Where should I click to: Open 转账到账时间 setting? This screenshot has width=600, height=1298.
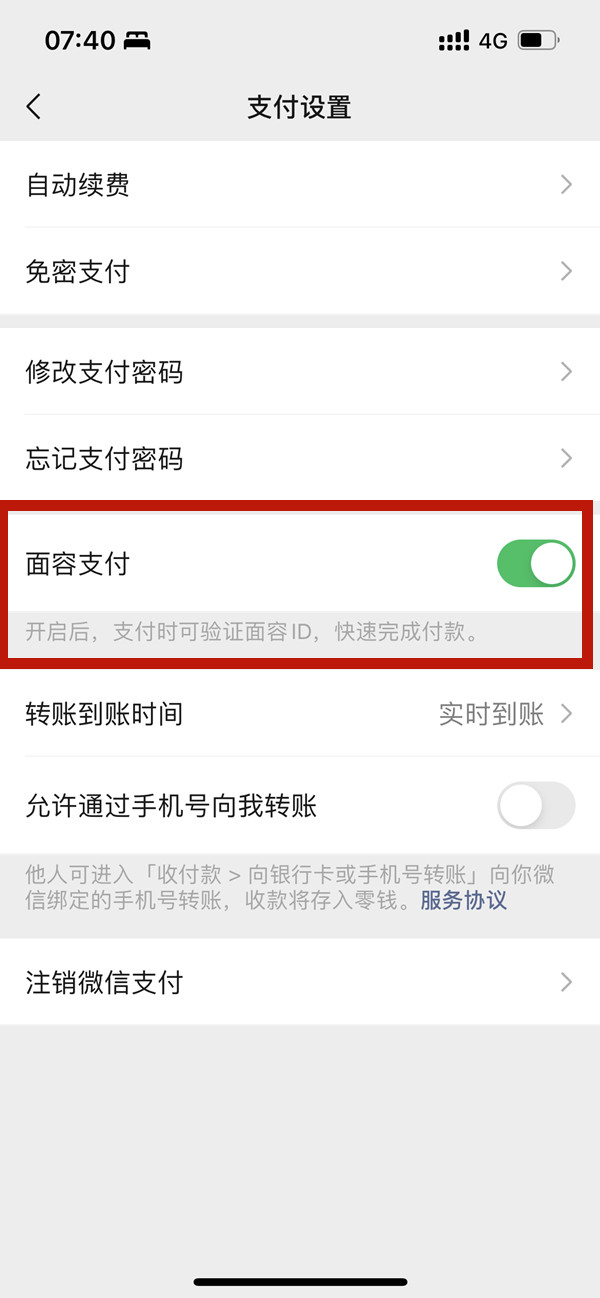tap(300, 714)
